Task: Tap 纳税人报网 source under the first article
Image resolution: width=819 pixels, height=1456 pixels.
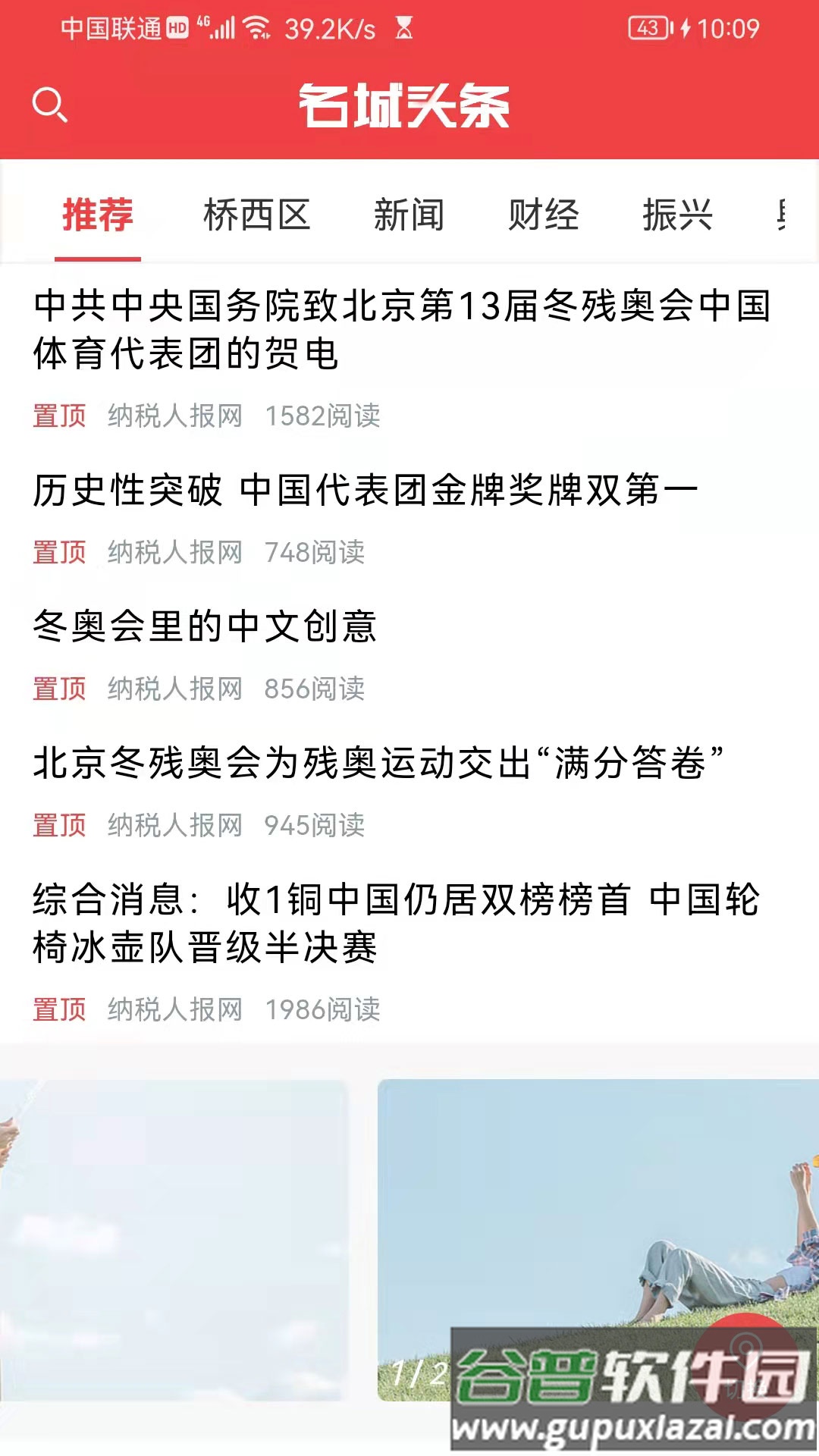Action: click(175, 416)
